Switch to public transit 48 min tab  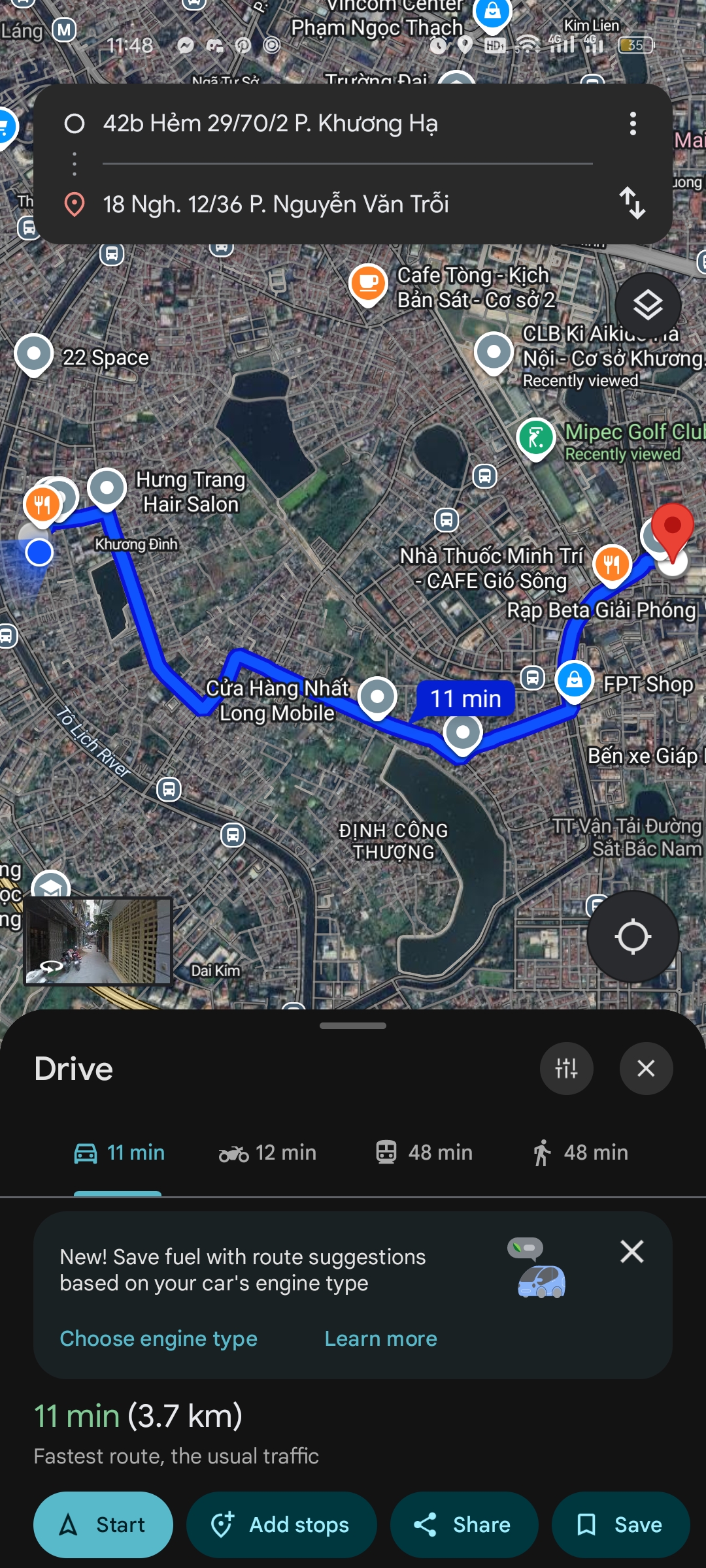point(424,1152)
